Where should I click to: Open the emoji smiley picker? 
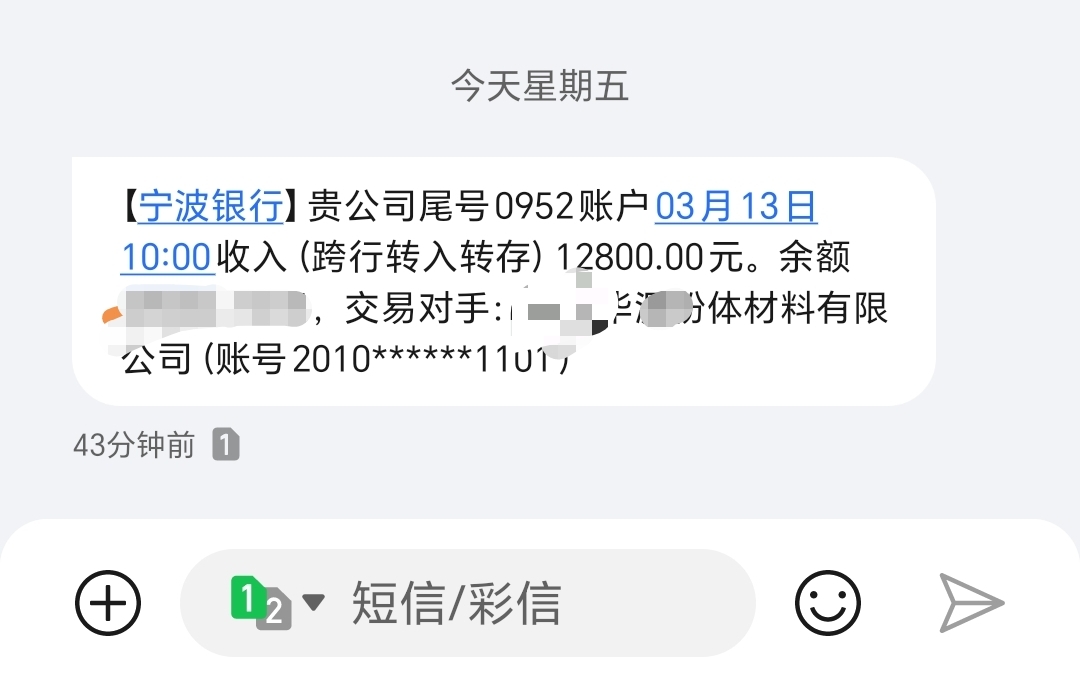coord(827,603)
